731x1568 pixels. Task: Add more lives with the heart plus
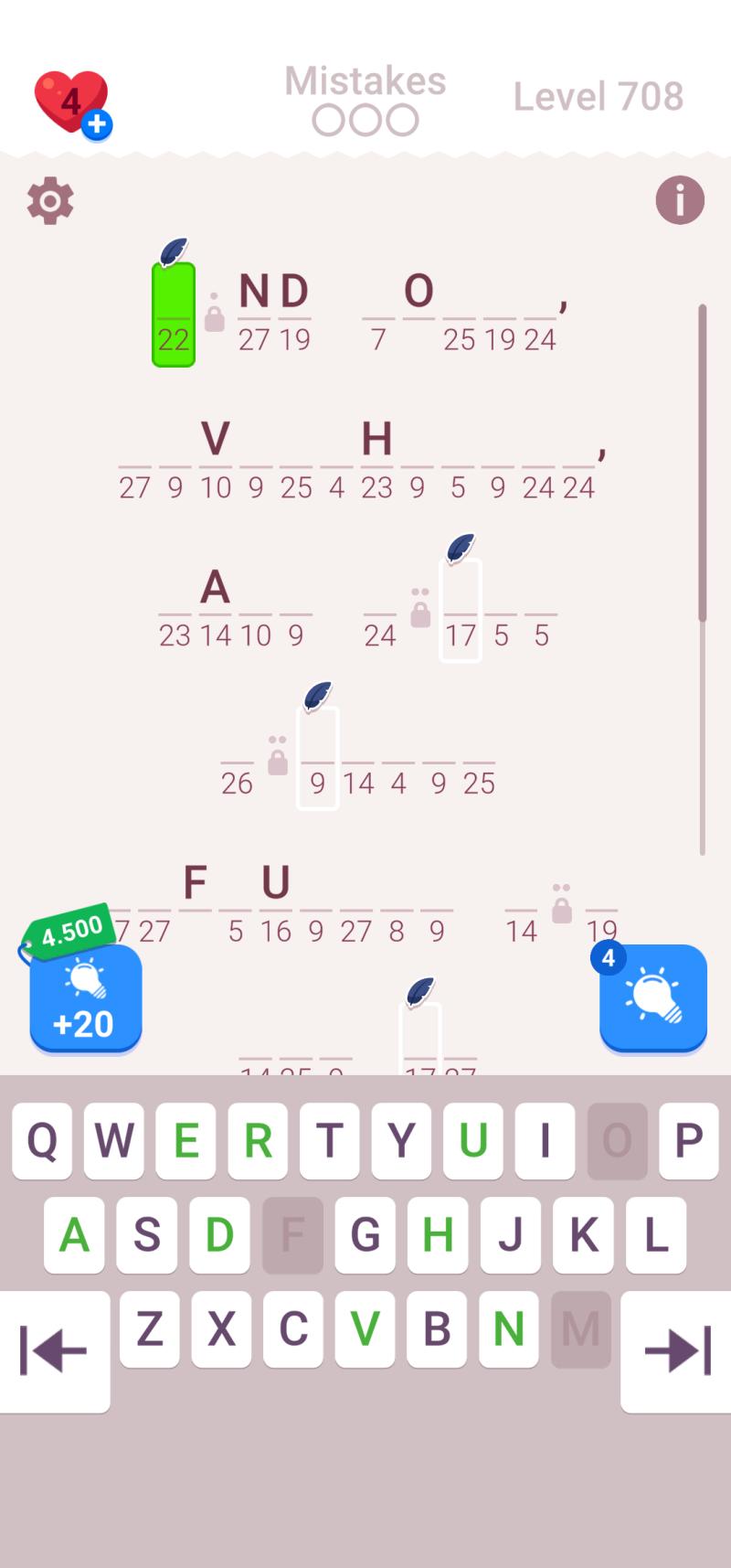click(73, 104)
